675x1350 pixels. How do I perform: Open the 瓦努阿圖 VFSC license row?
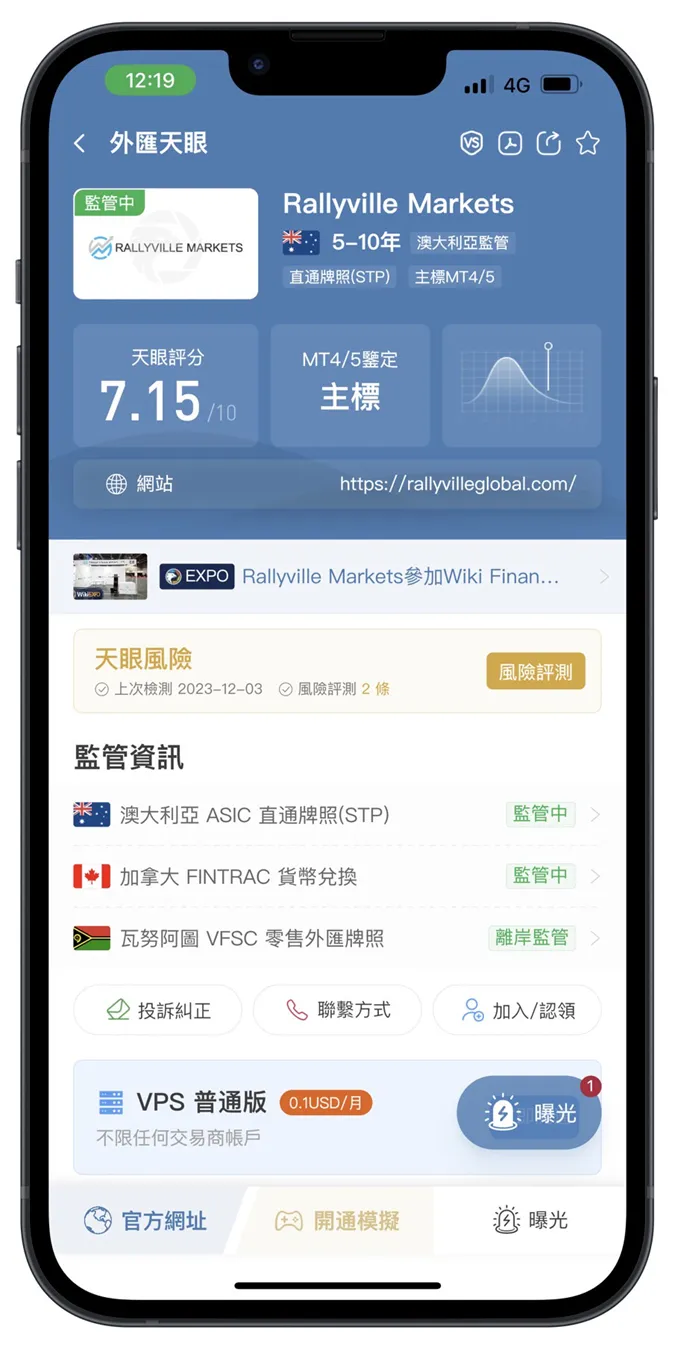[x=337, y=938]
